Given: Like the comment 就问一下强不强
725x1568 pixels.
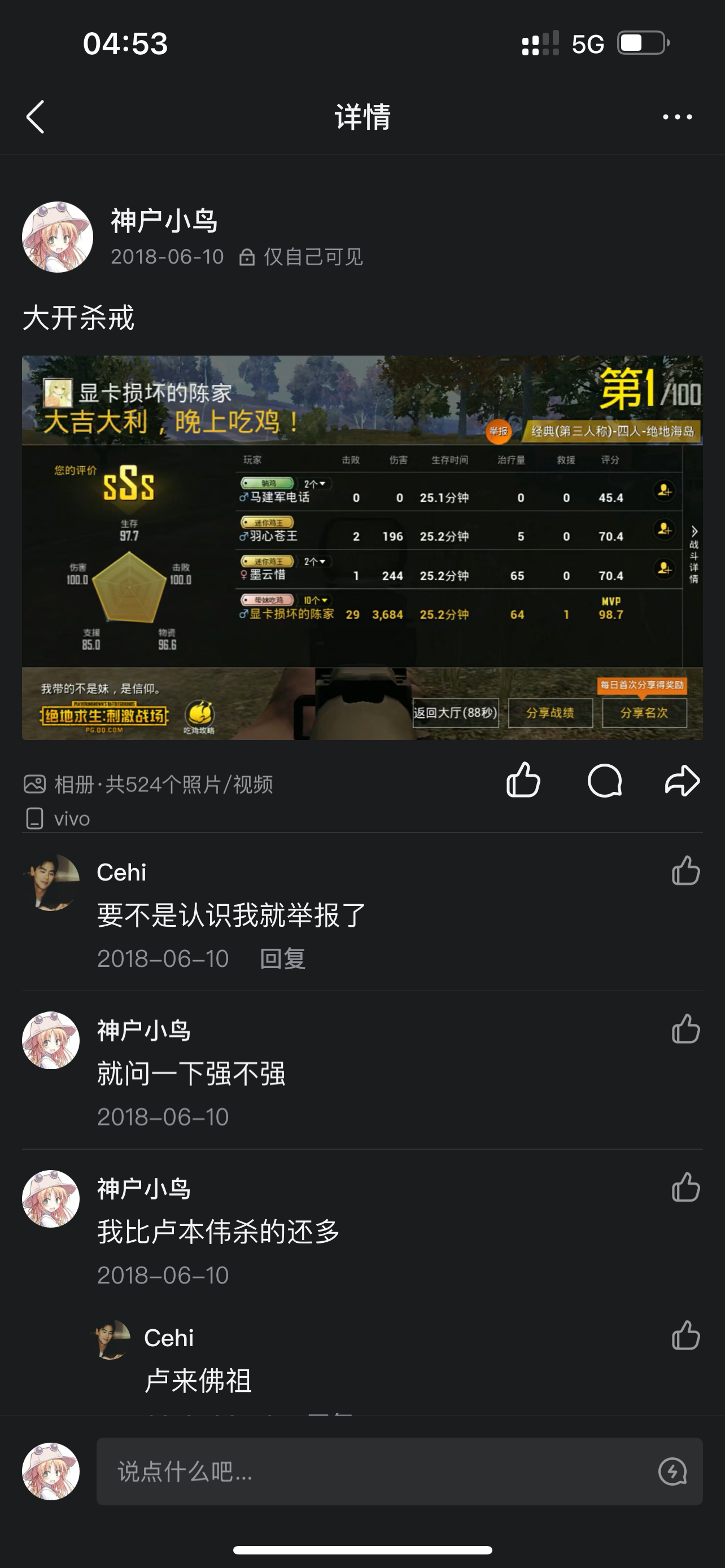Looking at the screenshot, I should click(x=685, y=1029).
